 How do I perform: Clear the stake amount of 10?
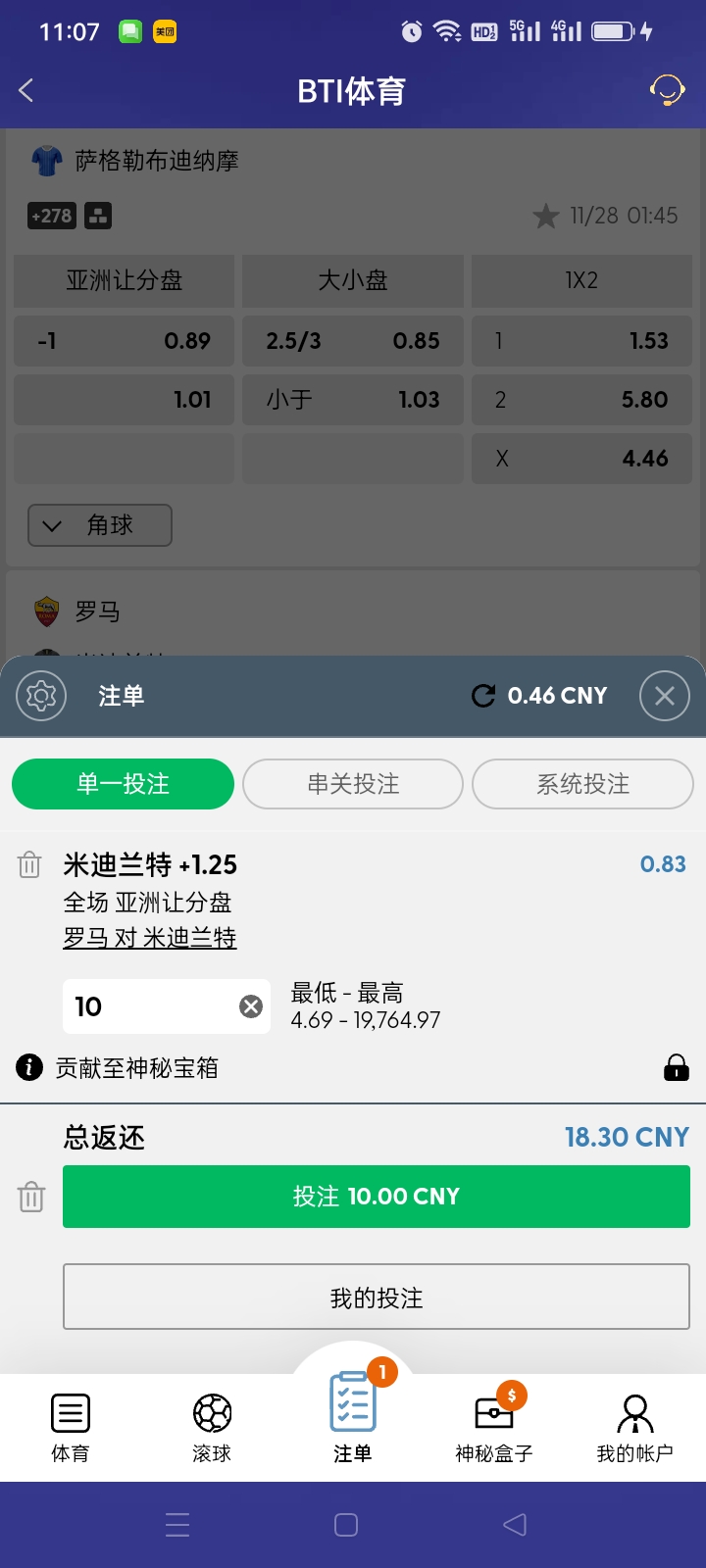pos(251,1006)
